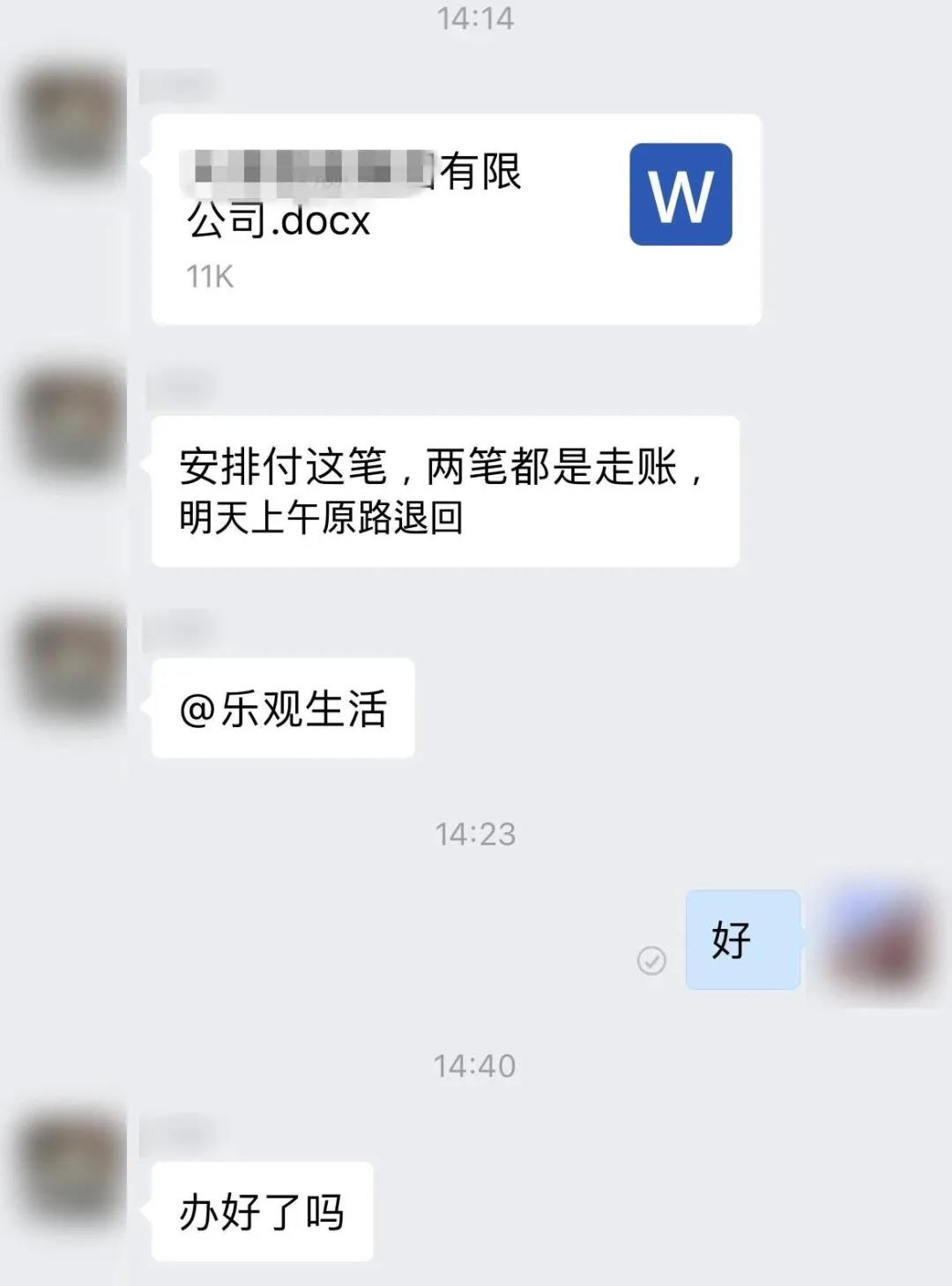Open the shared .docx file attachment

pos(456,219)
